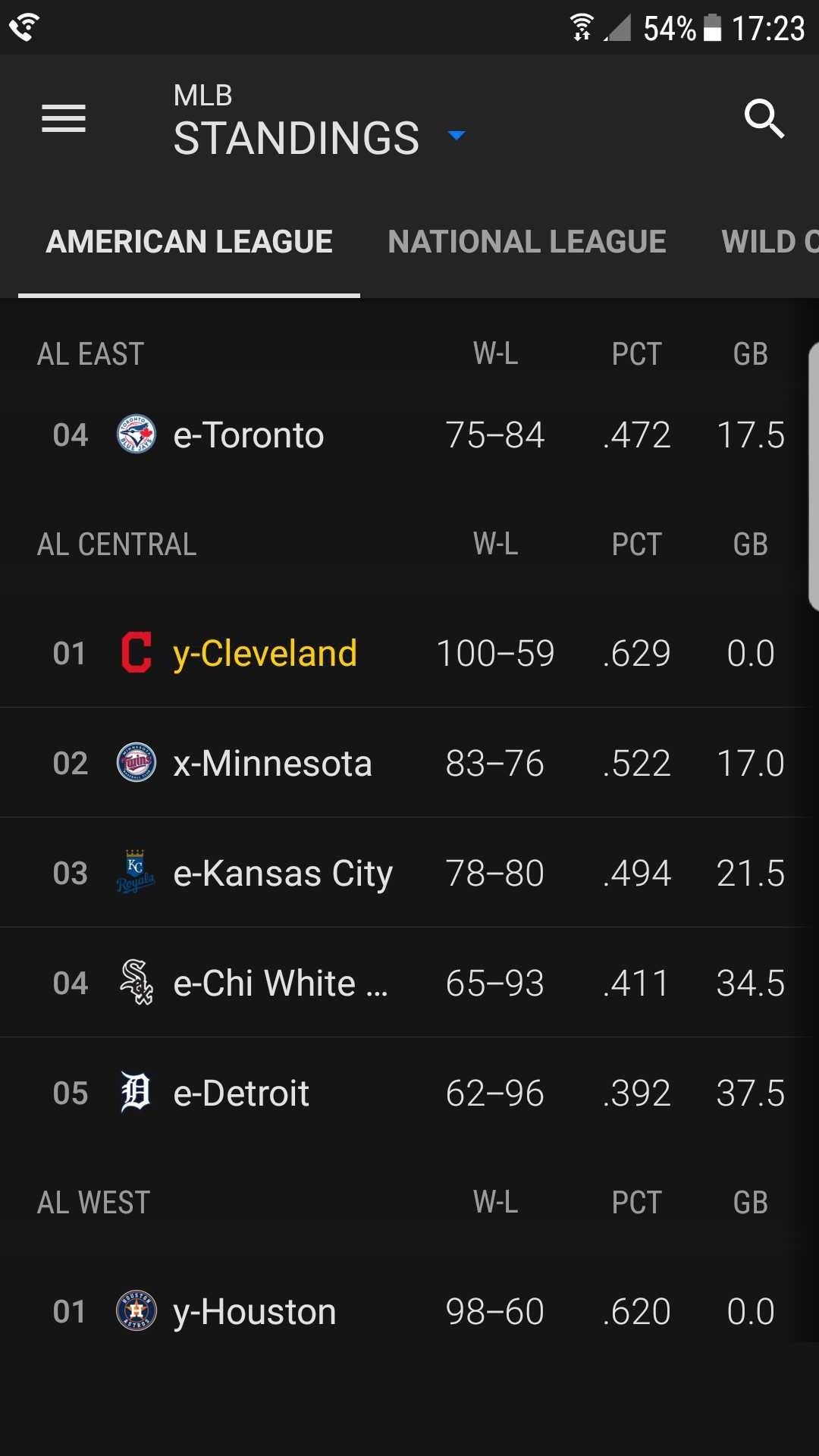Open the e-Toronto team row
This screenshot has height=1456, width=819.
[409, 435]
